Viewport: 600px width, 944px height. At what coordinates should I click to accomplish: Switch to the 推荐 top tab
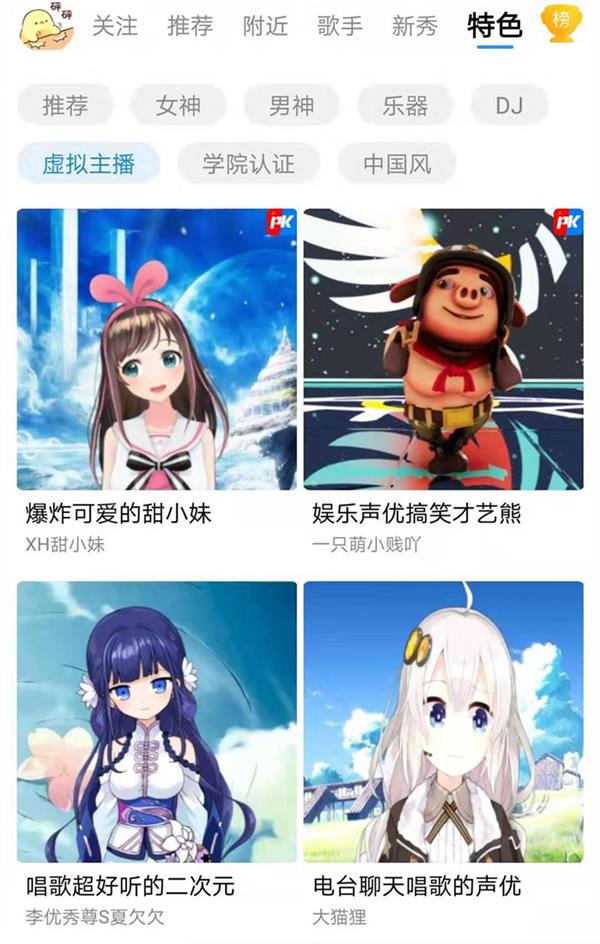[190, 26]
